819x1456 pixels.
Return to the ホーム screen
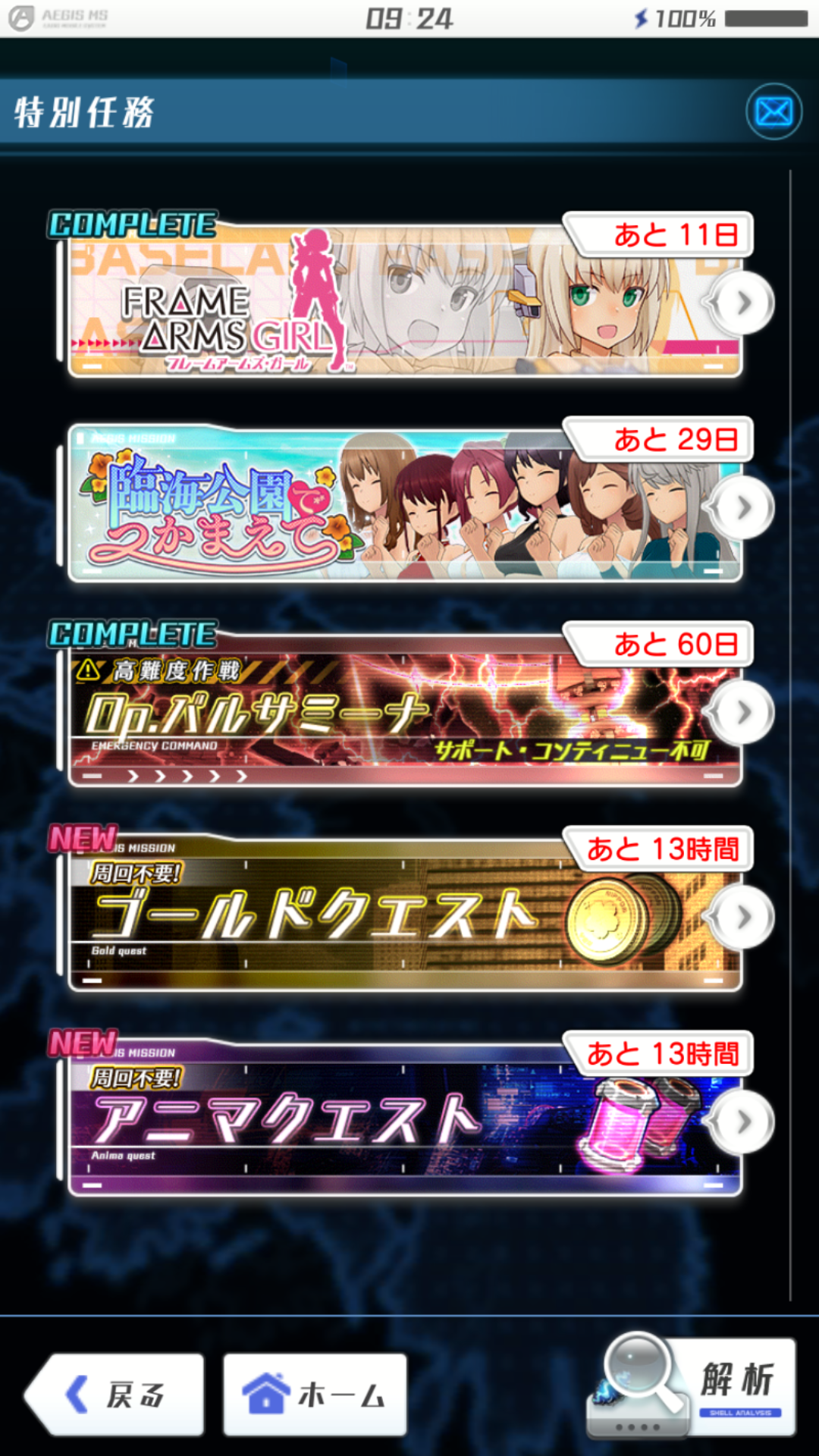[315, 1395]
